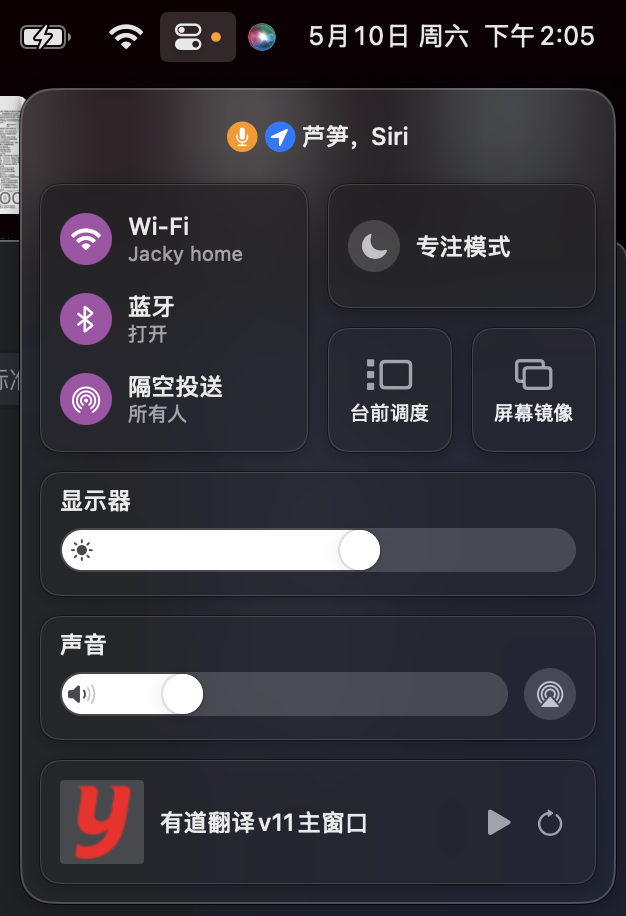
Task: Open Siri from the menu bar
Action: 262,38
